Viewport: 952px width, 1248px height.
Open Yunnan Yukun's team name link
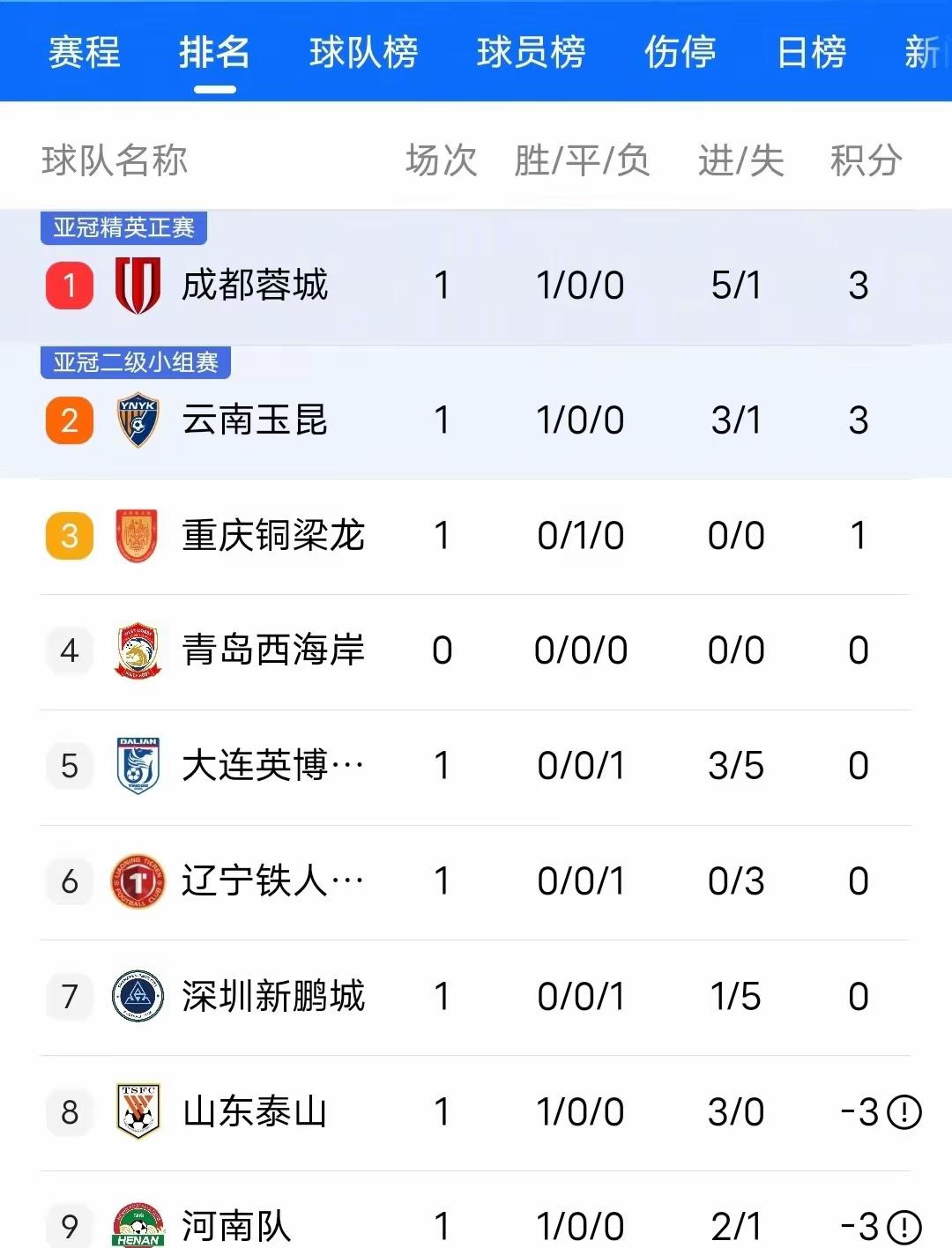coord(256,420)
